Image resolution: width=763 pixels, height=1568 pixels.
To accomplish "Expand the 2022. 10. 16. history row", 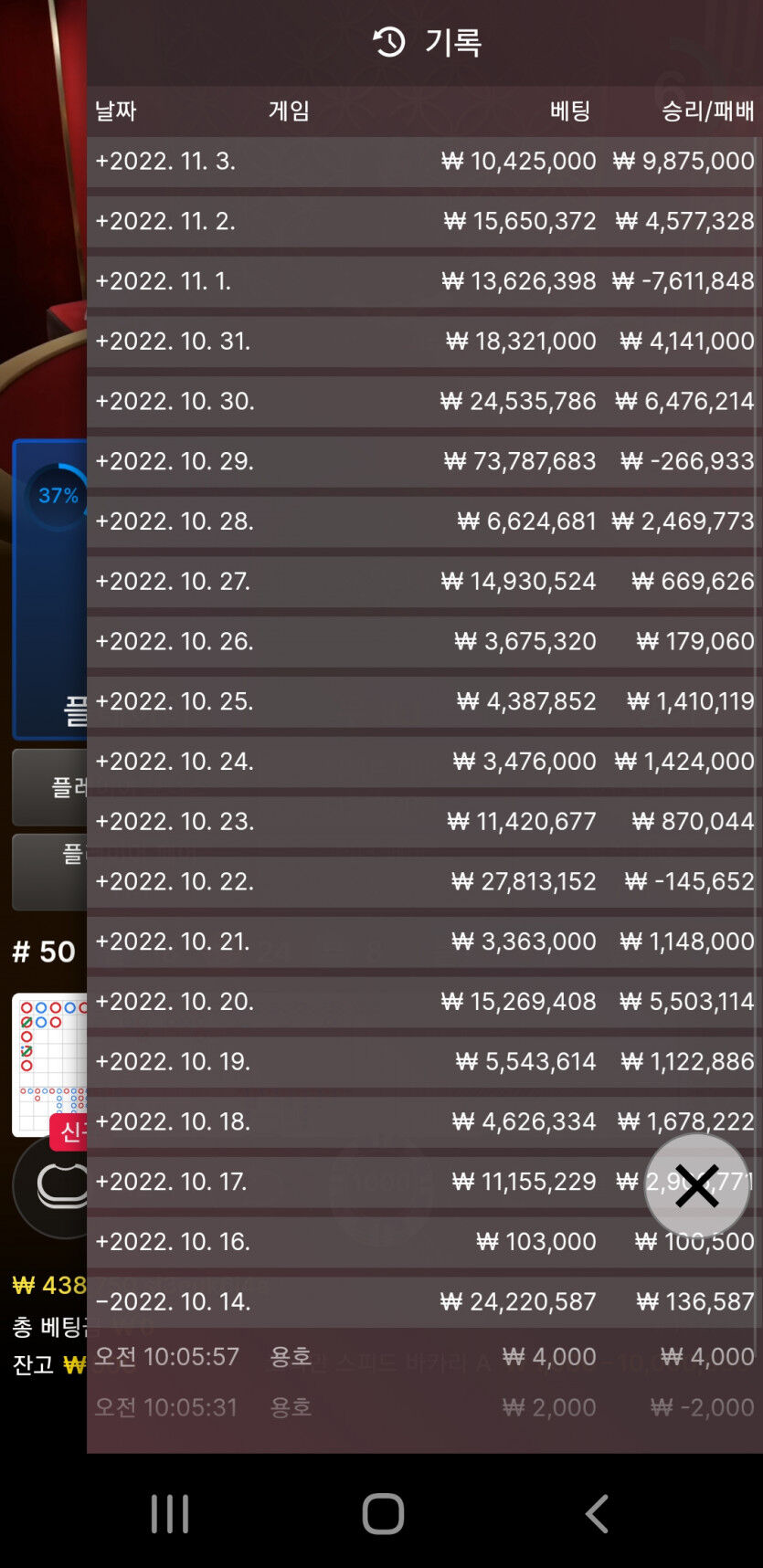I will click(424, 1242).
